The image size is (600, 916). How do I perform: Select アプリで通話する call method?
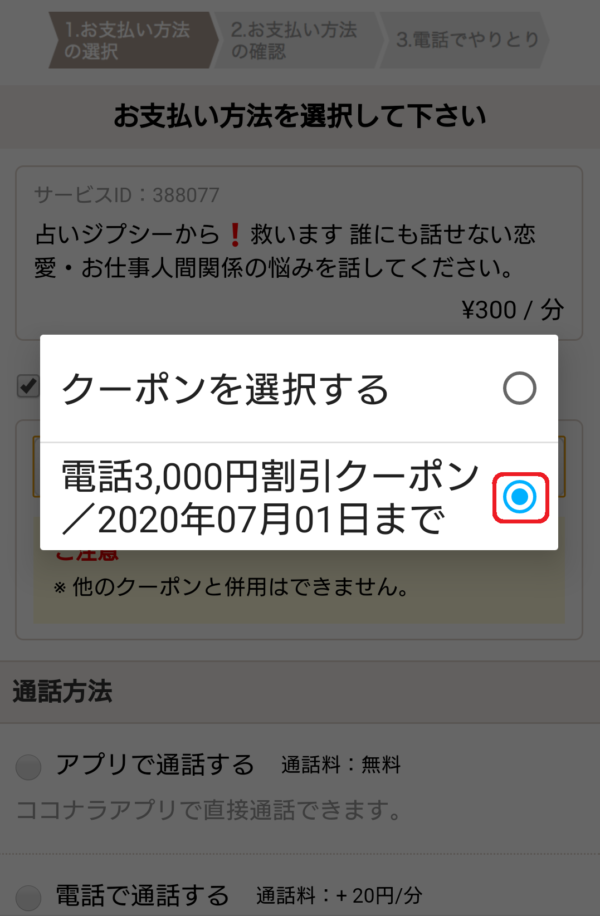coord(30,767)
